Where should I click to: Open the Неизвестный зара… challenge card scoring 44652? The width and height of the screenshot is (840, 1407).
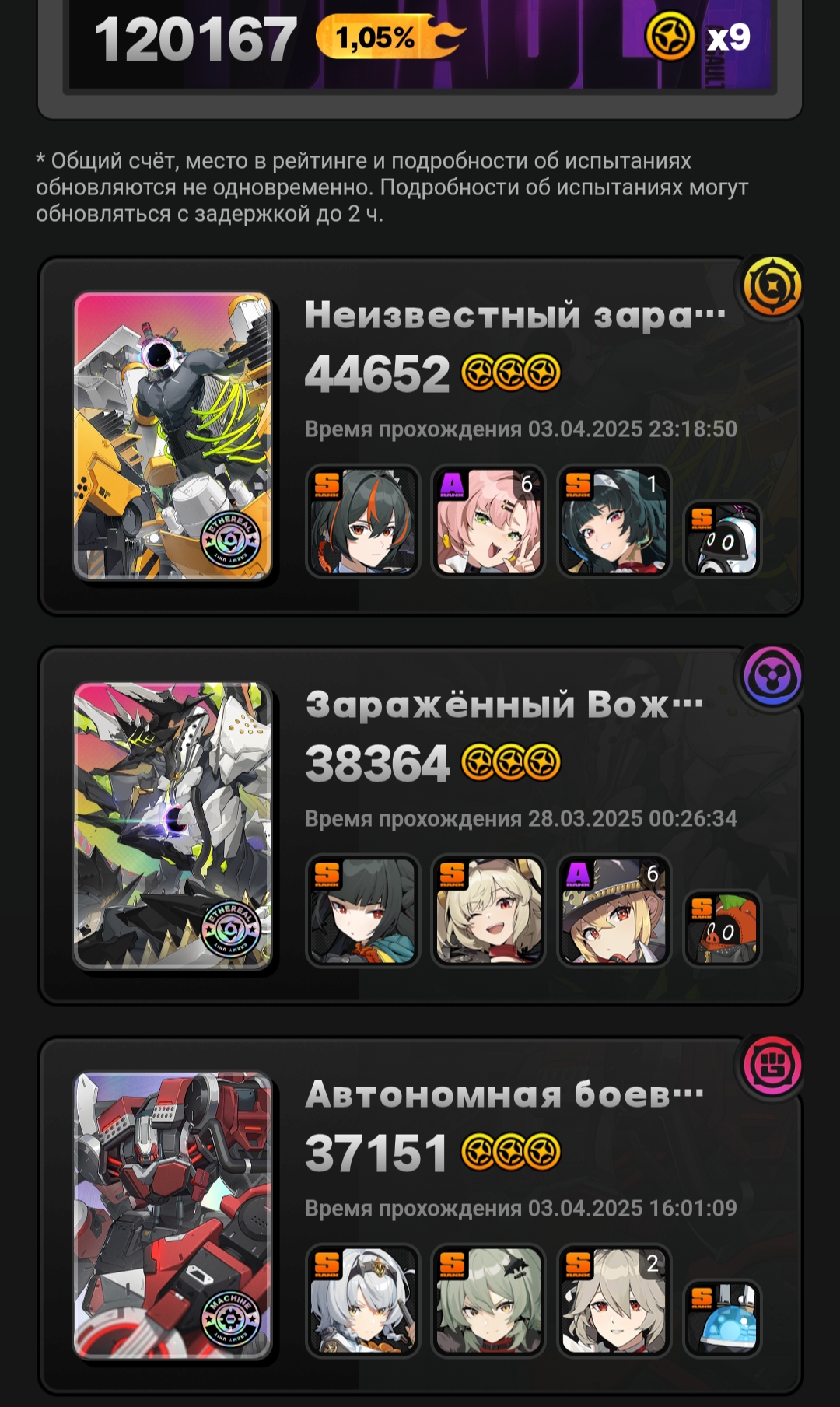(x=420, y=436)
